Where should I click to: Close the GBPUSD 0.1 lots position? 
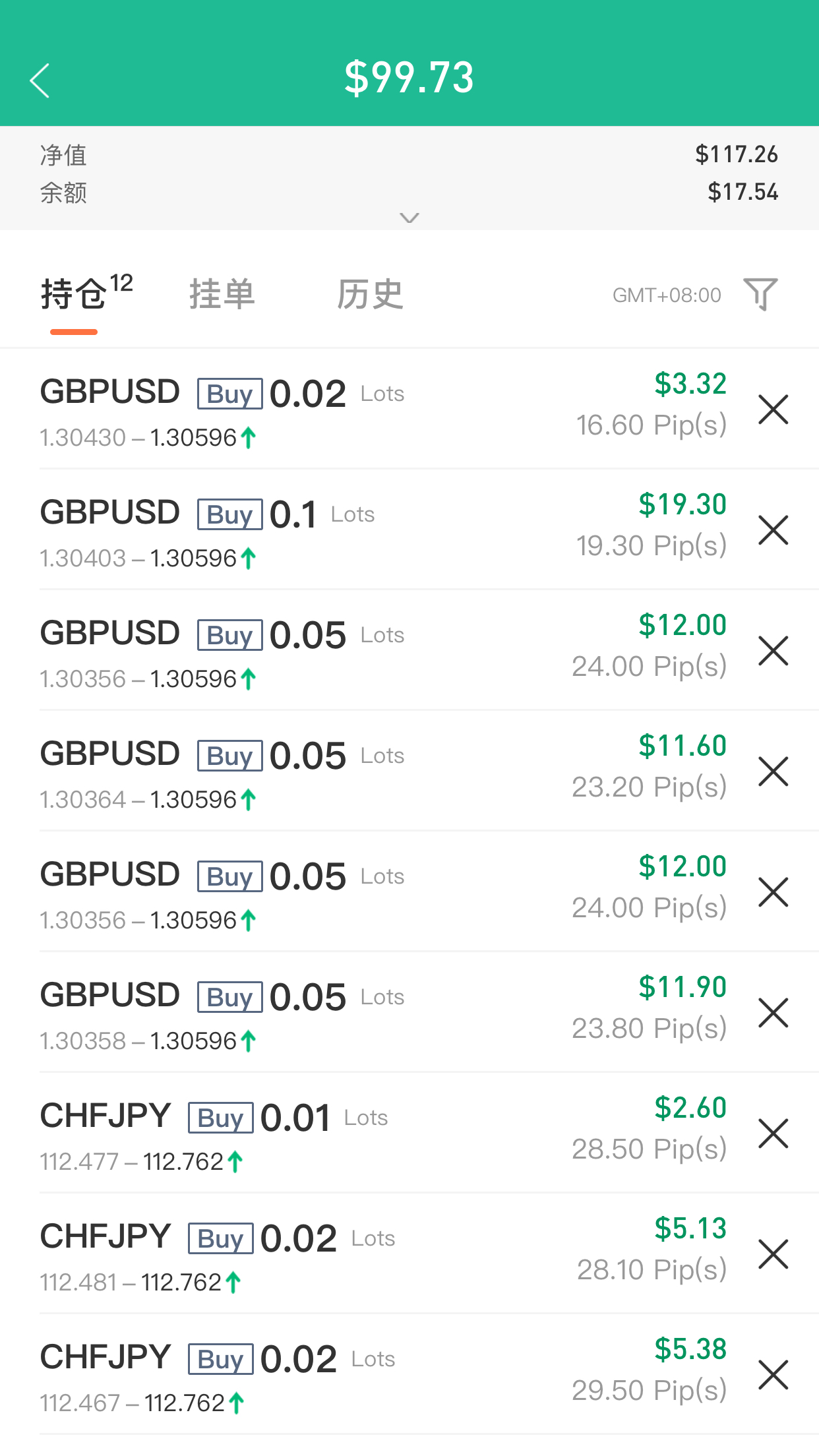[x=773, y=530]
